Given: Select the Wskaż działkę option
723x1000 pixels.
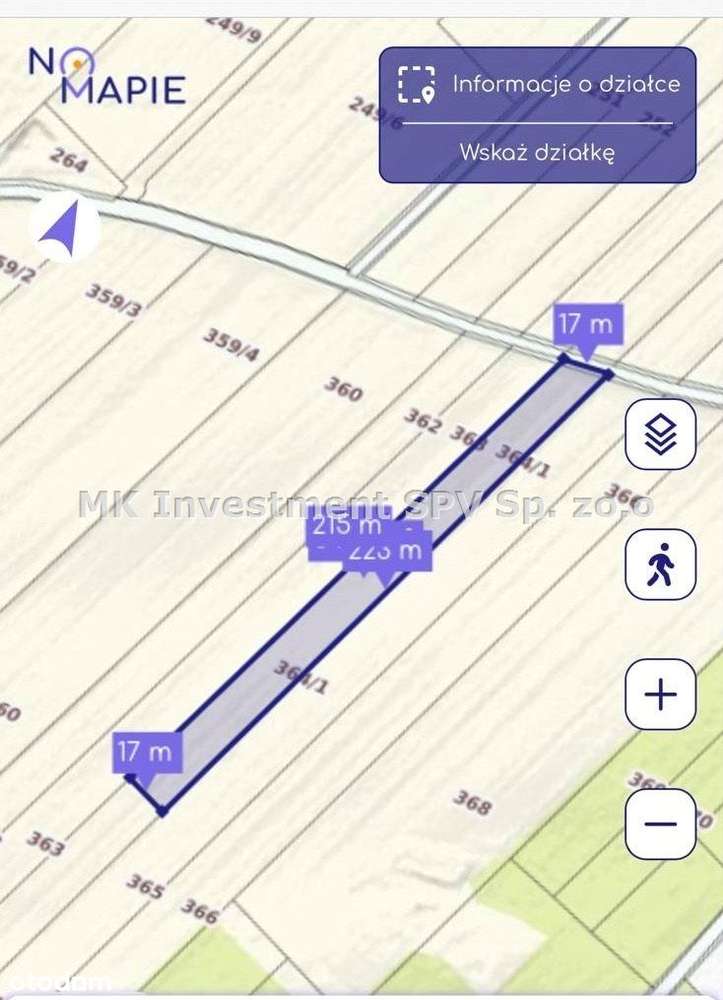Looking at the screenshot, I should [x=537, y=153].
